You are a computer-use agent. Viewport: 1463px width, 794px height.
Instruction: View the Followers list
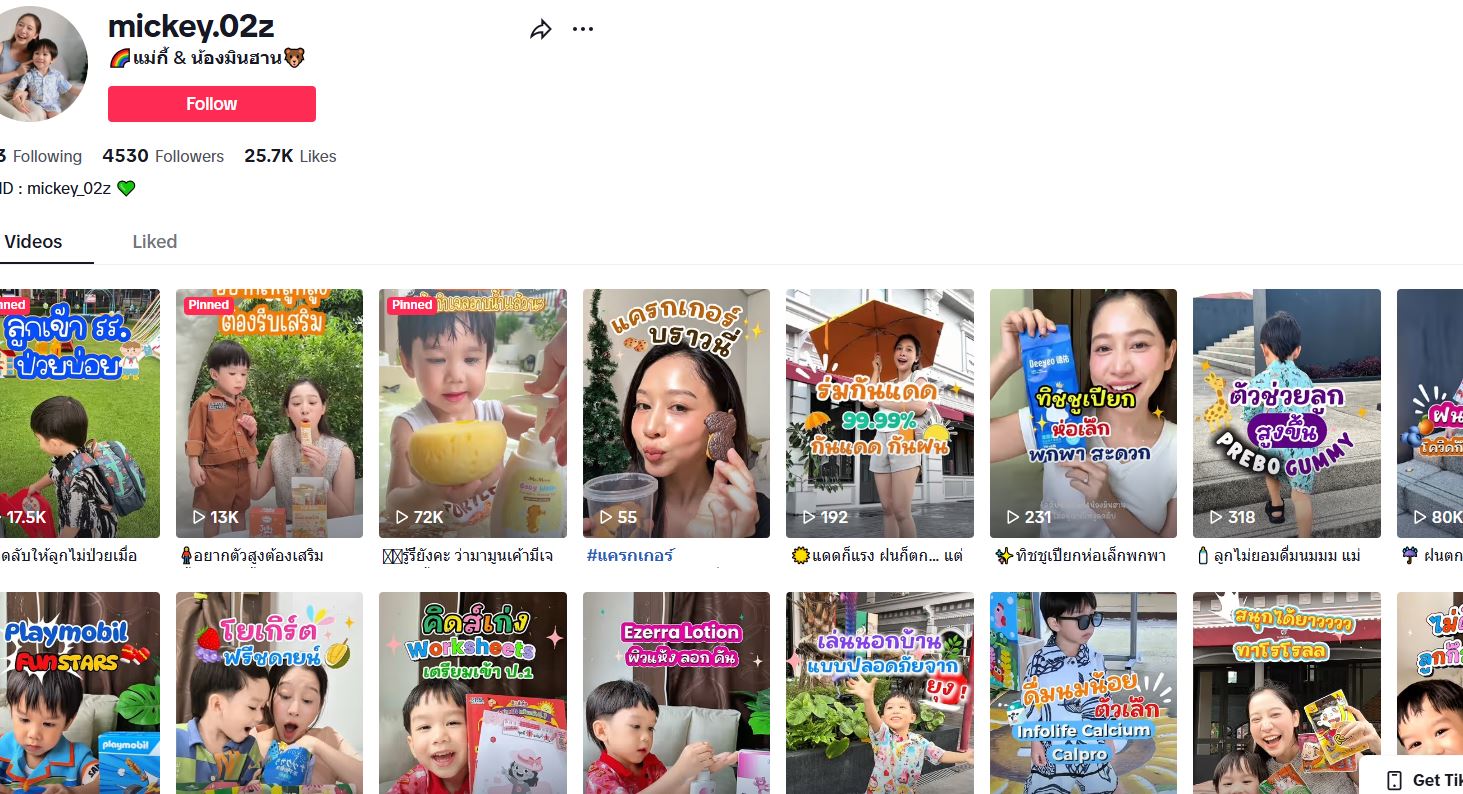coord(163,156)
